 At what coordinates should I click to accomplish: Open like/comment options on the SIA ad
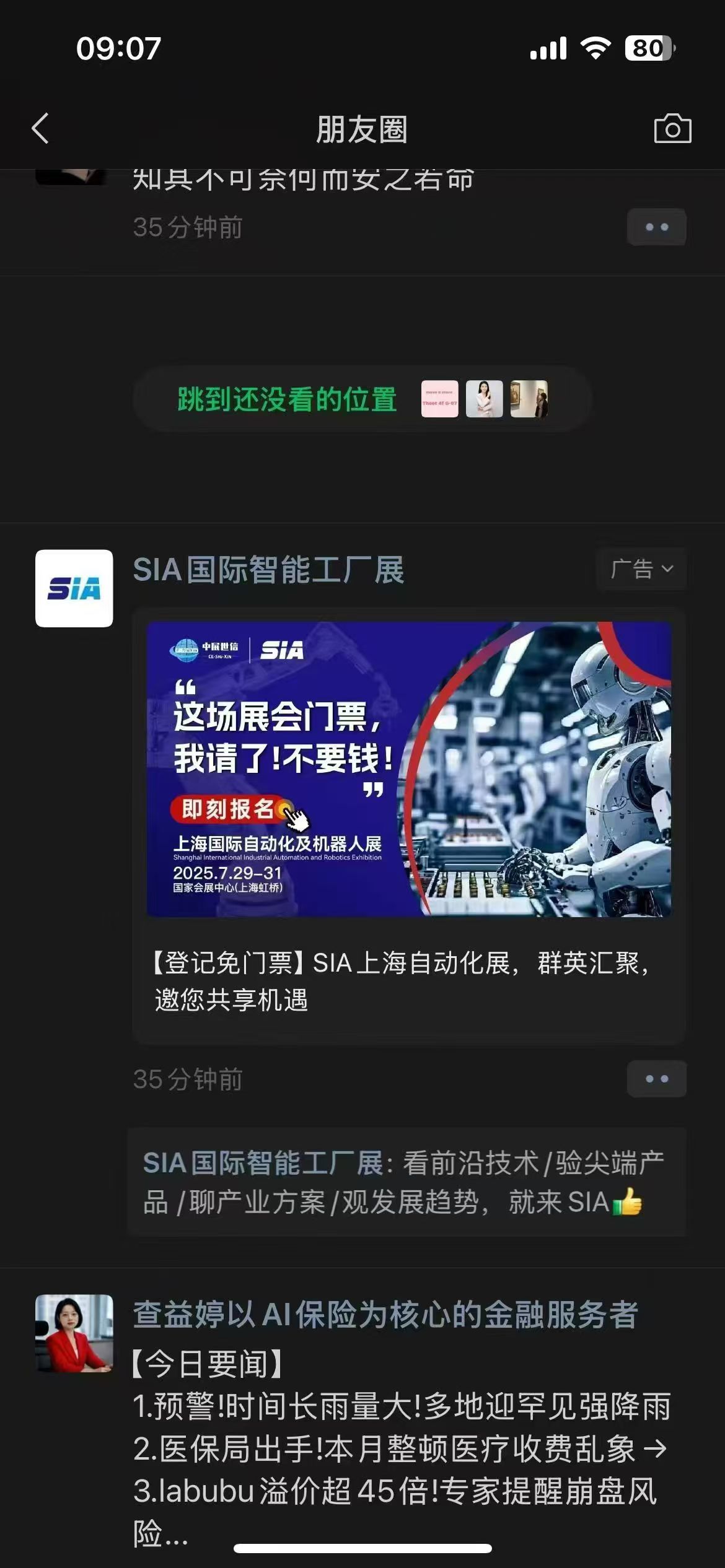point(656,1079)
